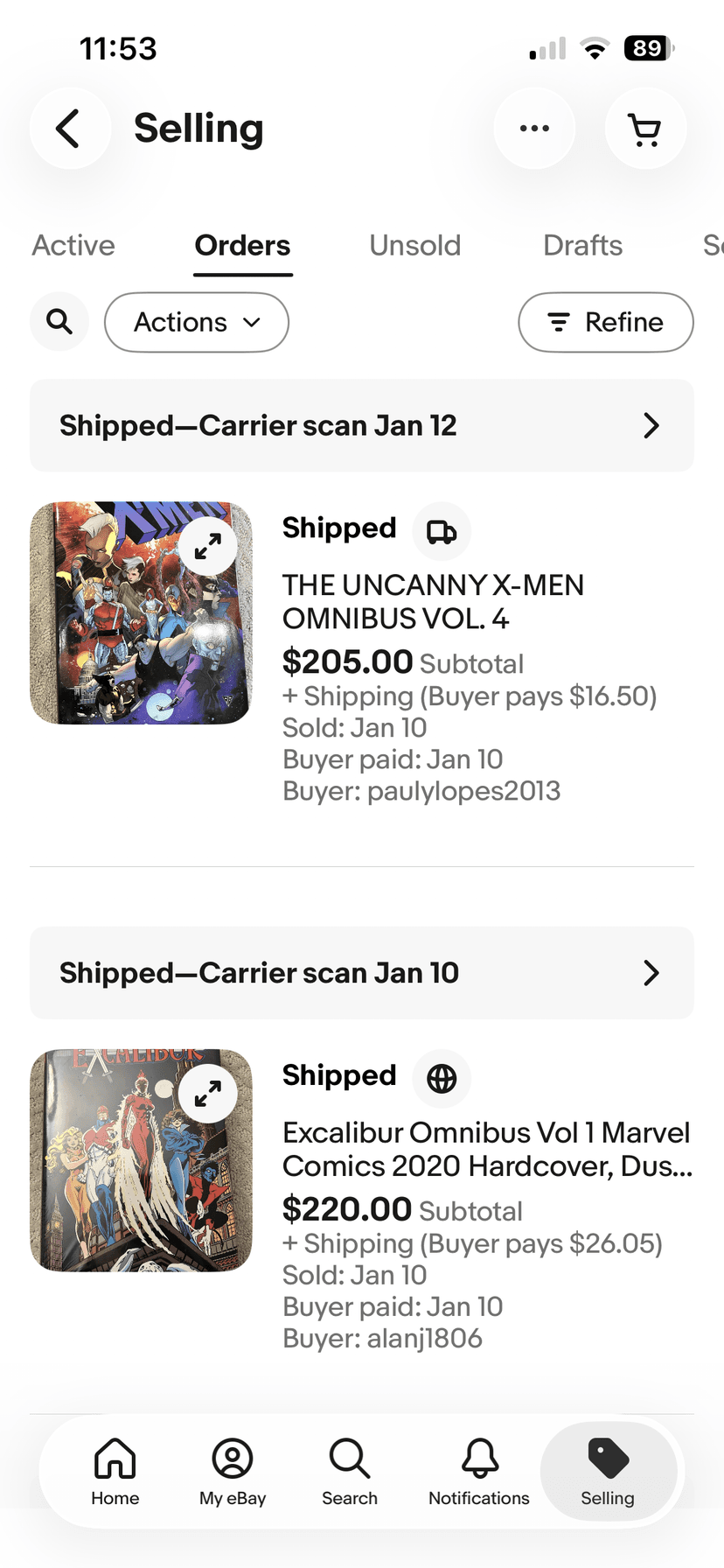Tap the globe icon on Excalibur order

(442, 1079)
